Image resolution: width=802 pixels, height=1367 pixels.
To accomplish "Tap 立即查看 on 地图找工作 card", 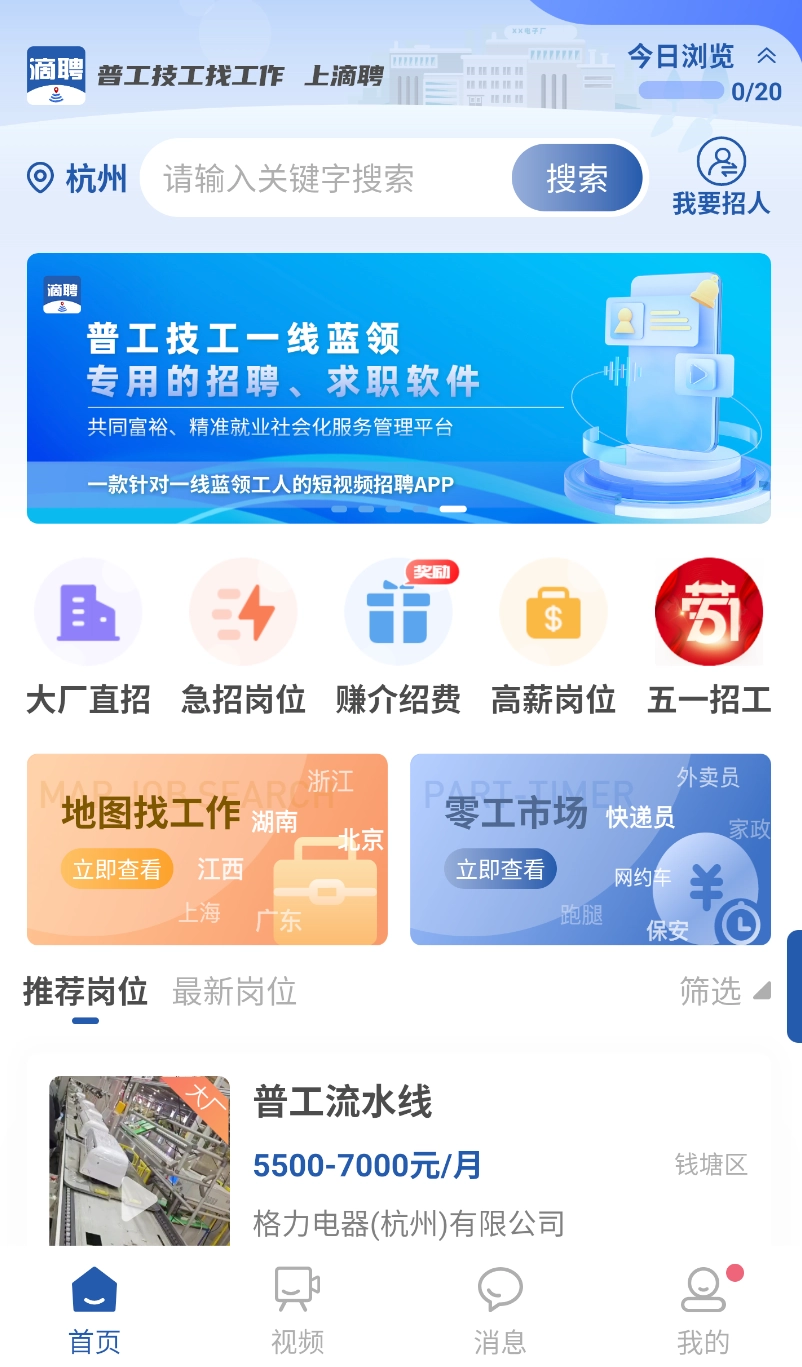I will click(116, 869).
